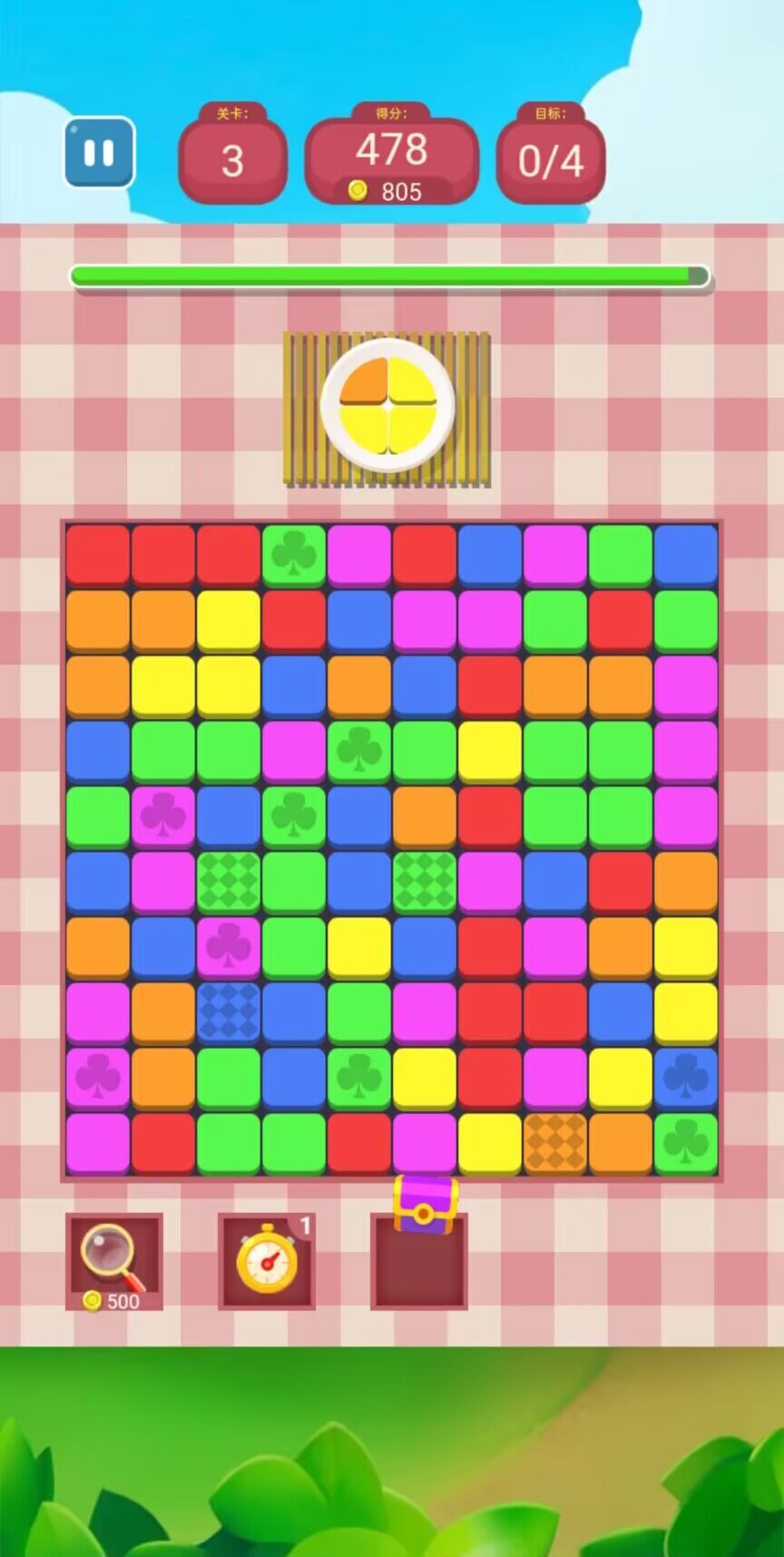Tap the orange checkered block
This screenshot has width=784, height=1557.
pyautogui.click(x=554, y=1142)
